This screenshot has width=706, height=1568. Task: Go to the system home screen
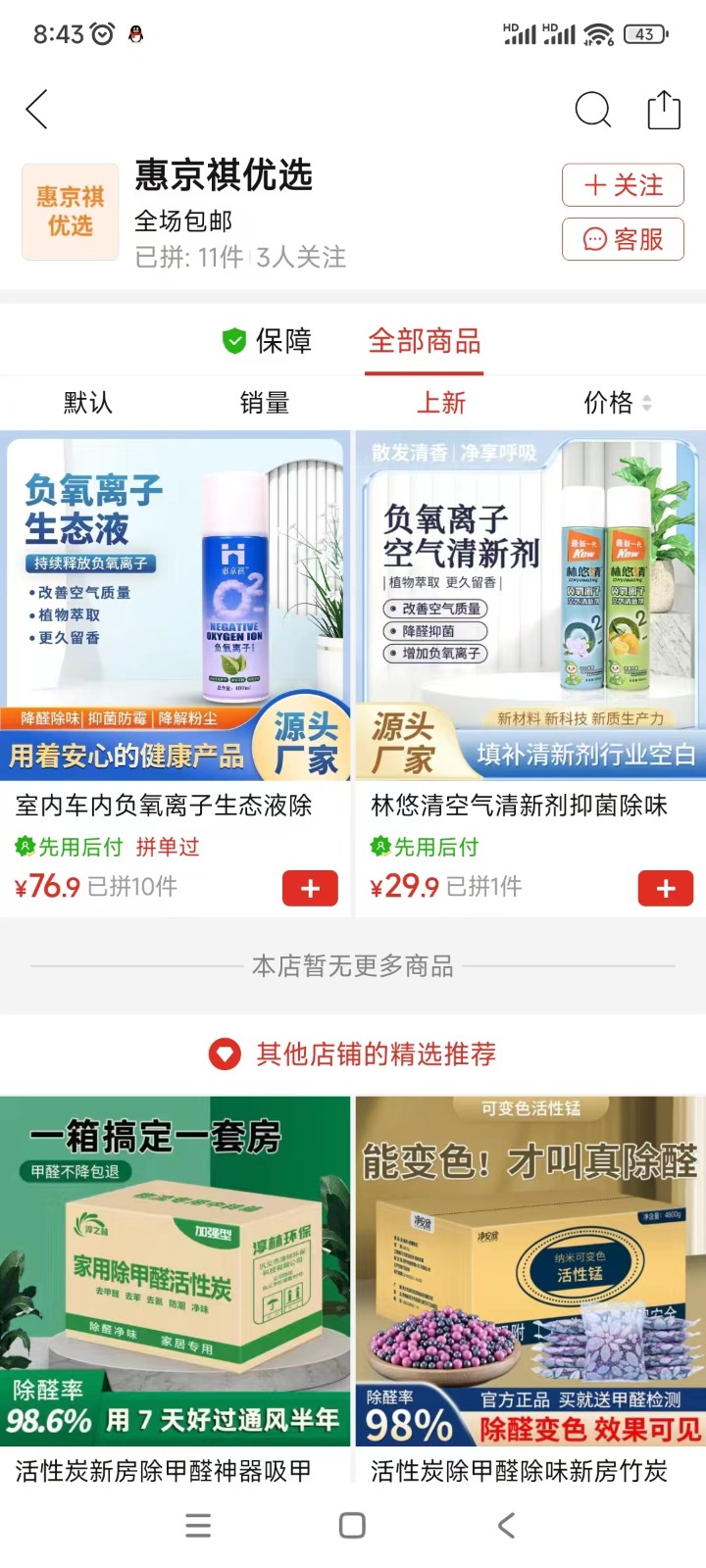coord(352,1525)
